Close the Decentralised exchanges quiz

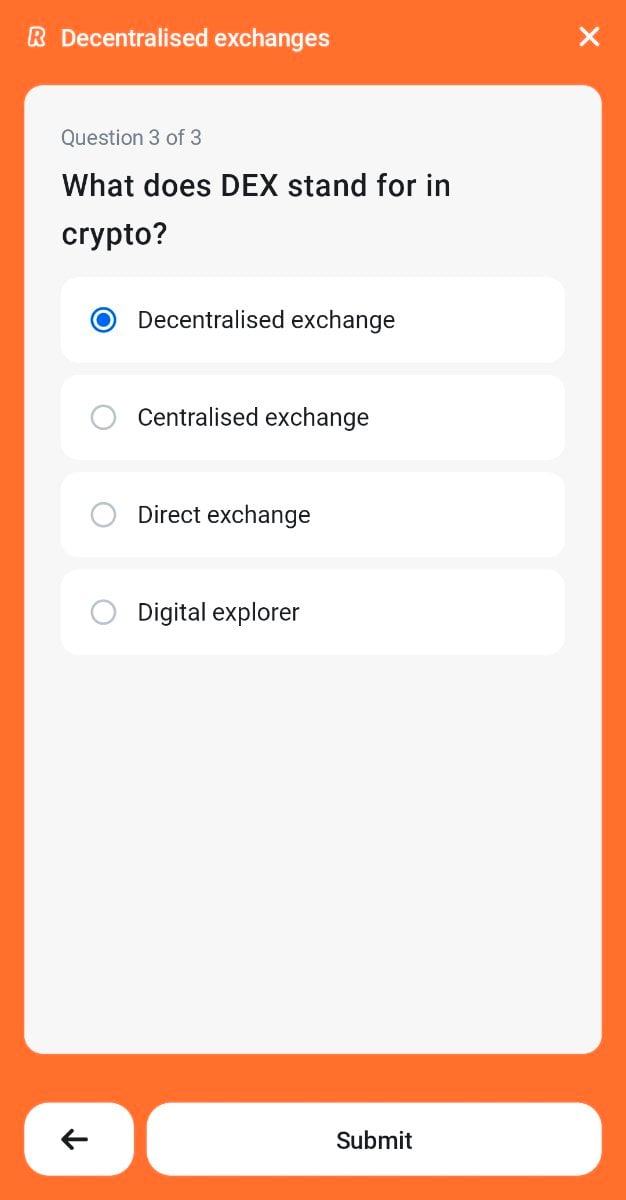click(590, 37)
